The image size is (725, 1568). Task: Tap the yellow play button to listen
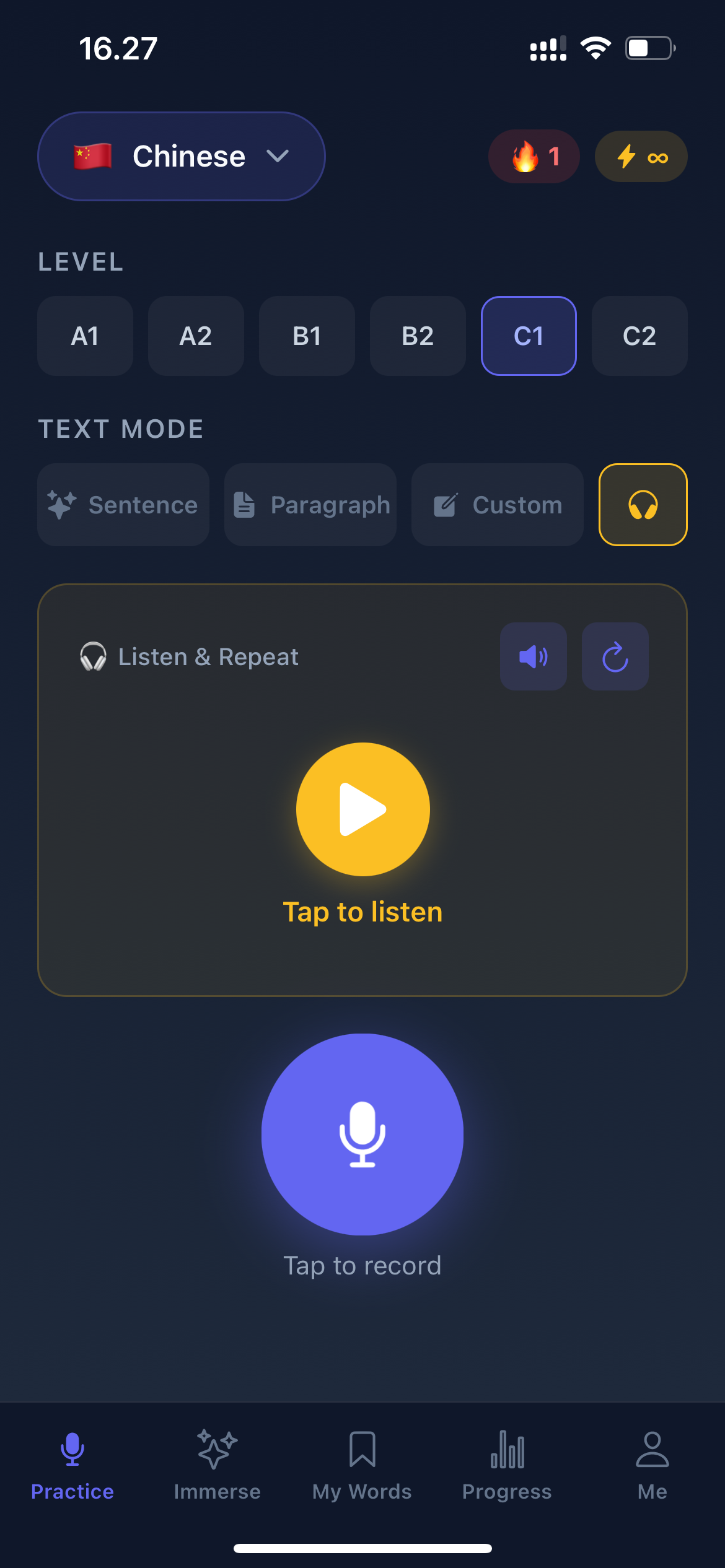point(362,809)
